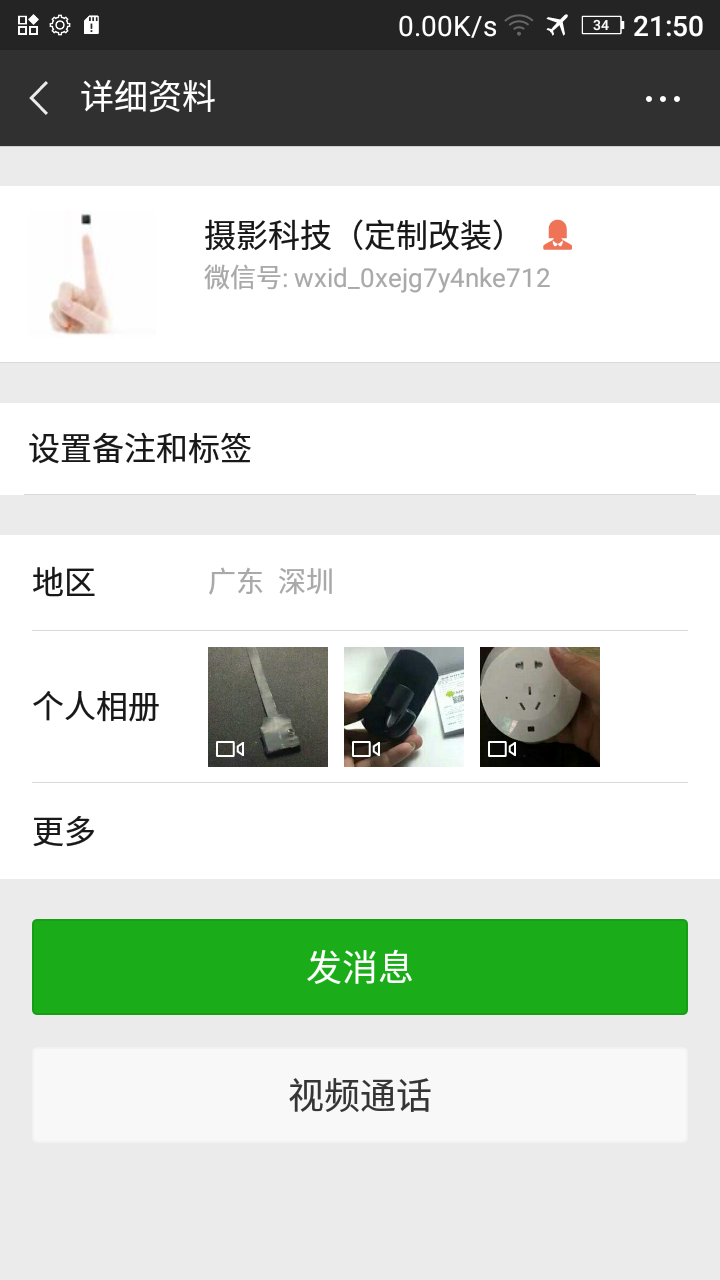
Task: Start a 视频通话 video call
Action: click(360, 1095)
